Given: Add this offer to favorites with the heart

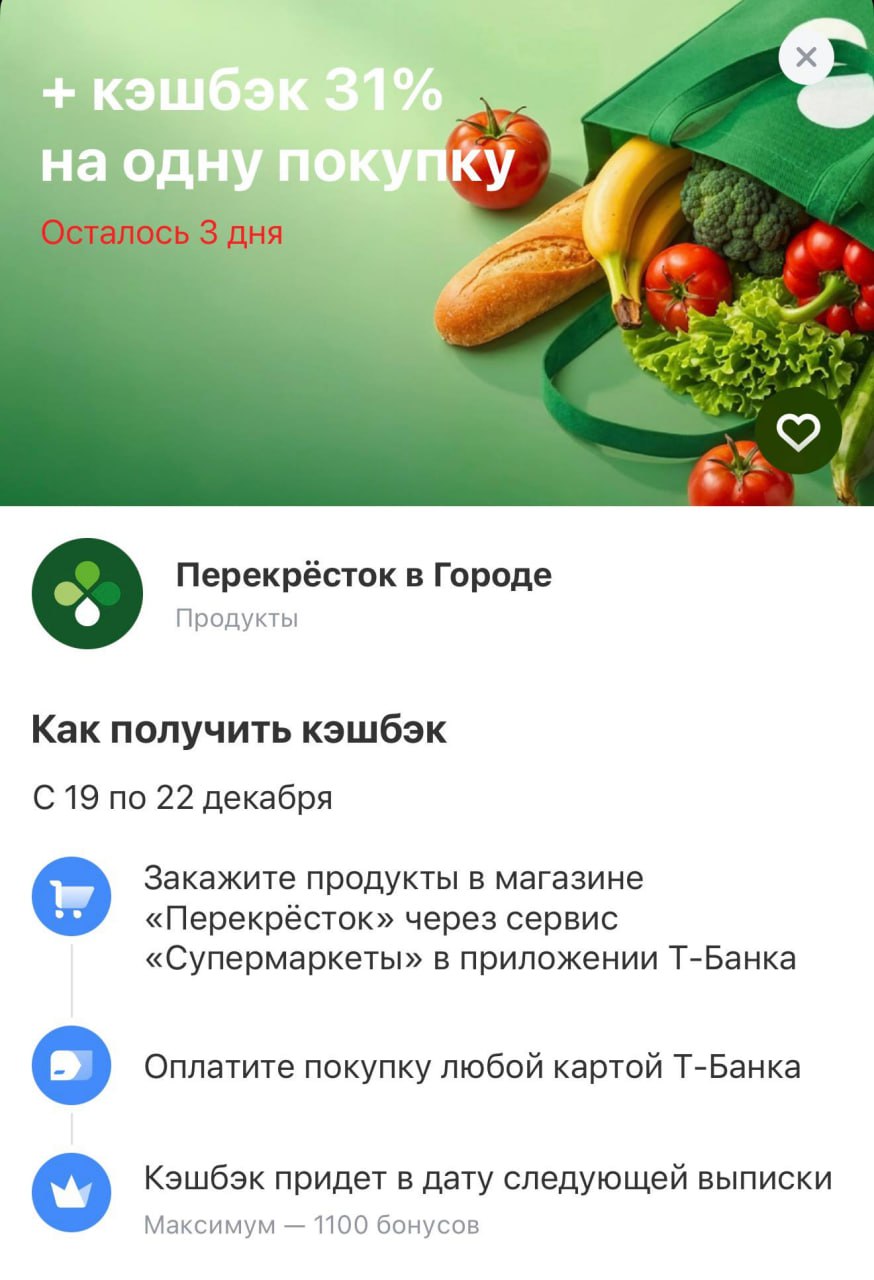Looking at the screenshot, I should coord(798,432).
